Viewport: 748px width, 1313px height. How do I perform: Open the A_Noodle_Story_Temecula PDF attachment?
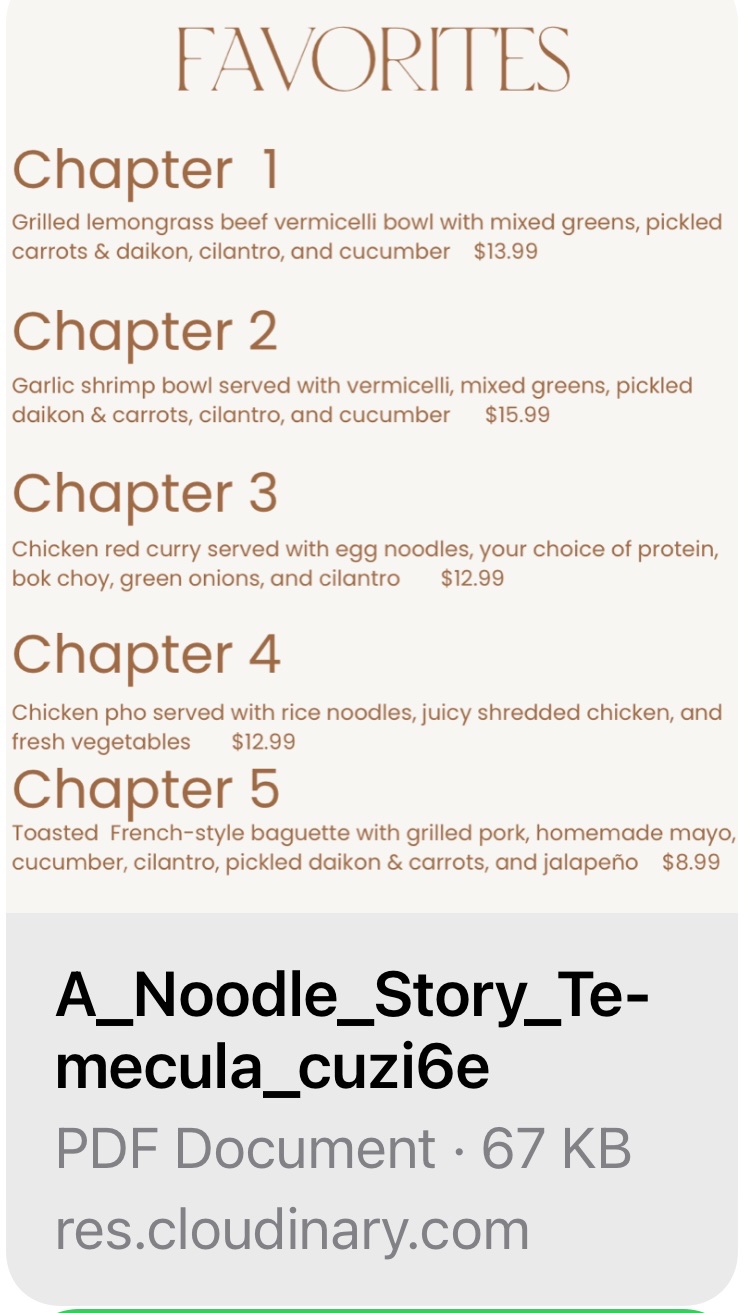tap(372, 1100)
